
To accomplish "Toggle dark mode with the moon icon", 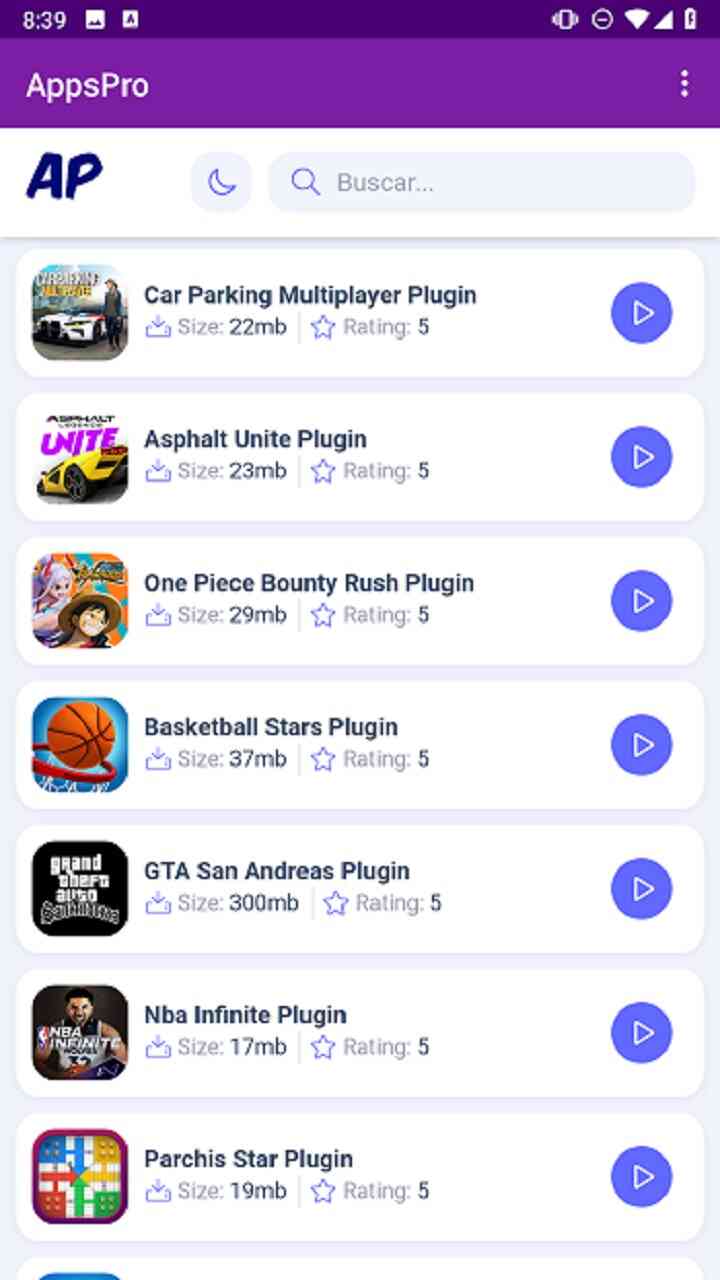I will [x=221, y=182].
